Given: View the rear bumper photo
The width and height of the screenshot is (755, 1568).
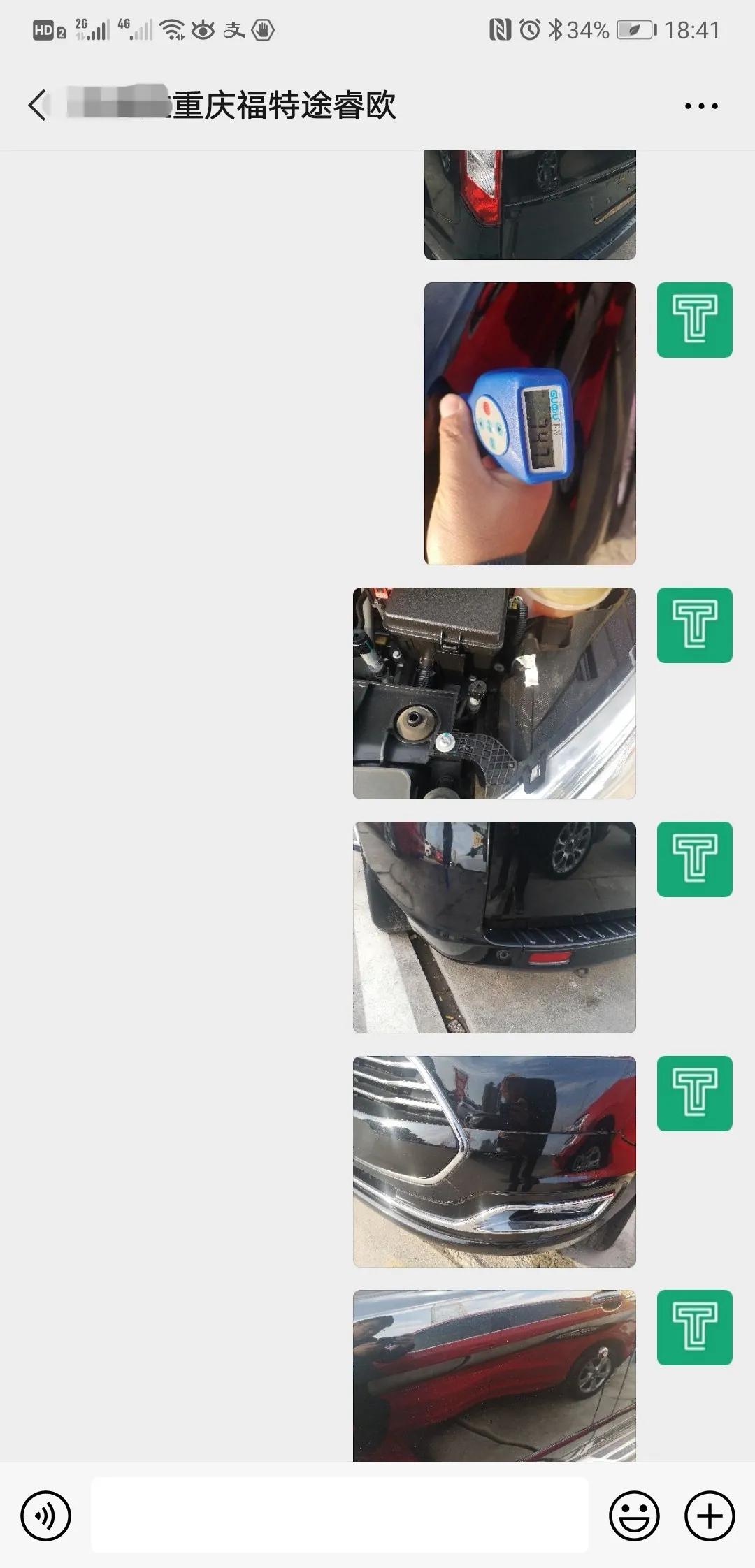Looking at the screenshot, I should [x=494, y=927].
